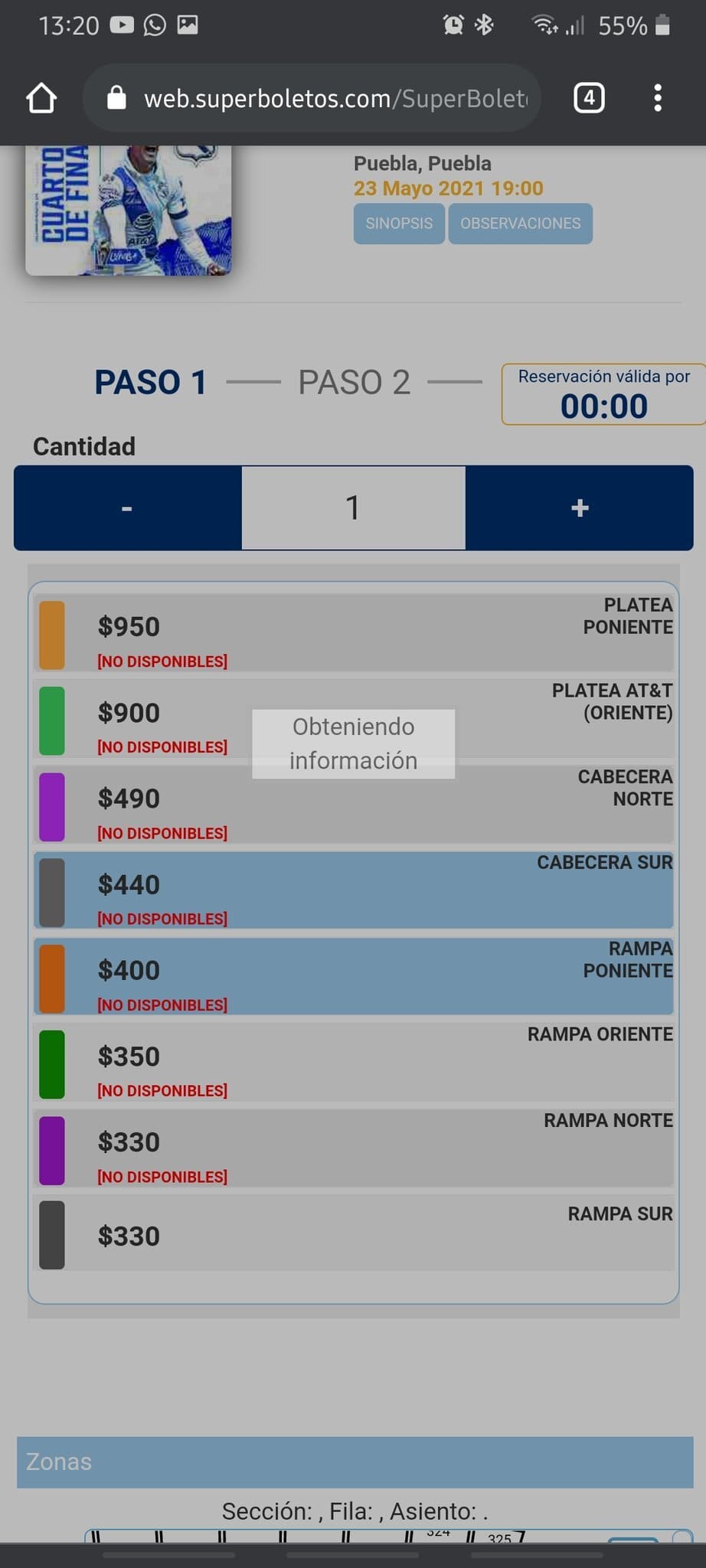The width and height of the screenshot is (706, 1568).
Task: Click the padlock security icon
Action: pyautogui.click(x=116, y=98)
